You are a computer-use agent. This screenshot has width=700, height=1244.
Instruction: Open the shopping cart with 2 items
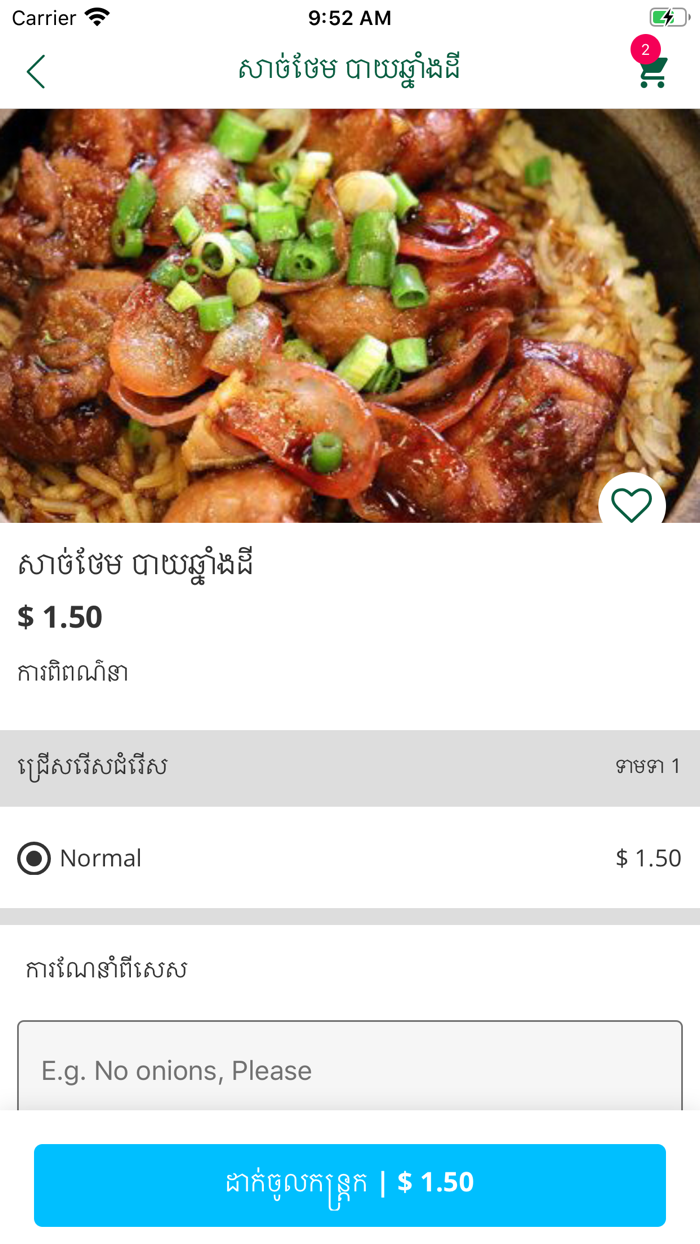tap(651, 70)
